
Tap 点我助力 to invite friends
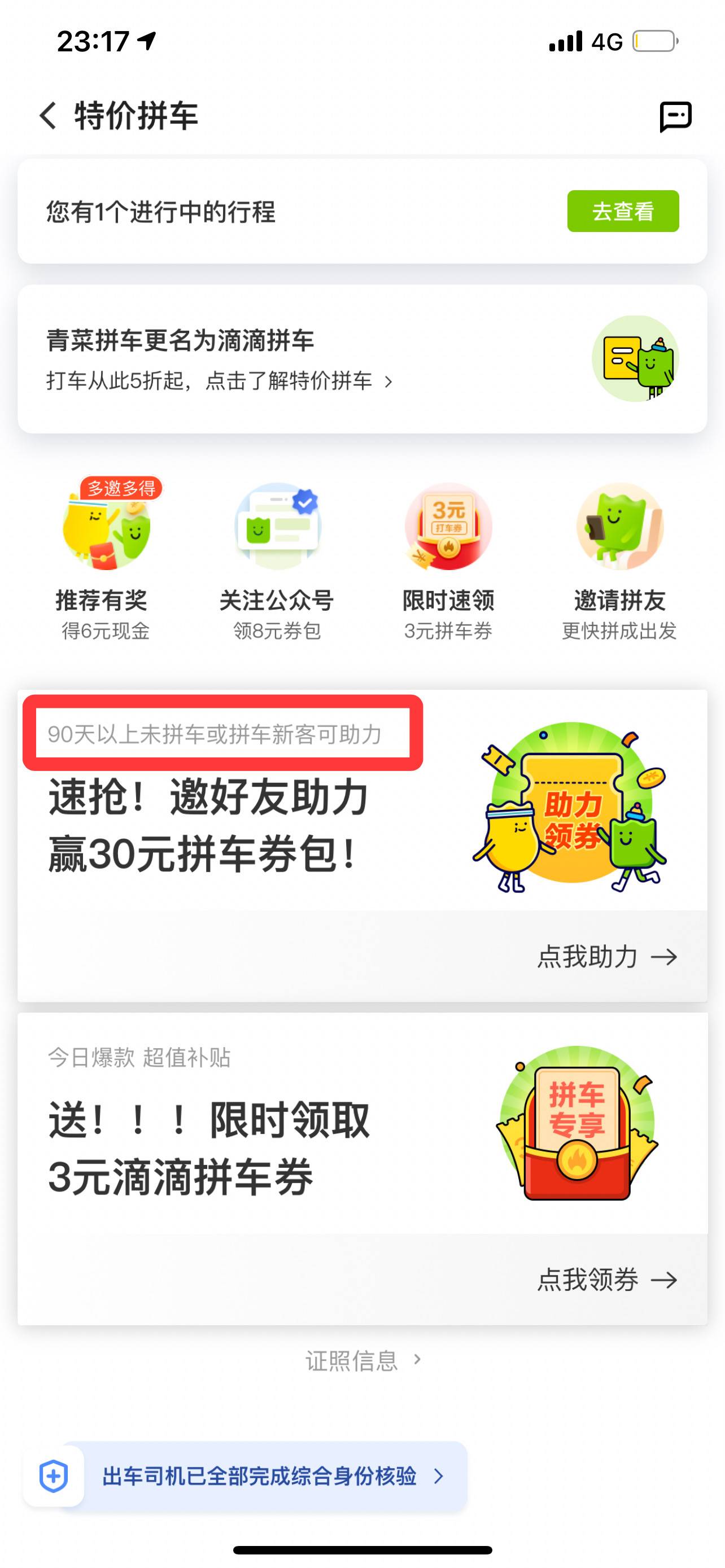[606, 957]
